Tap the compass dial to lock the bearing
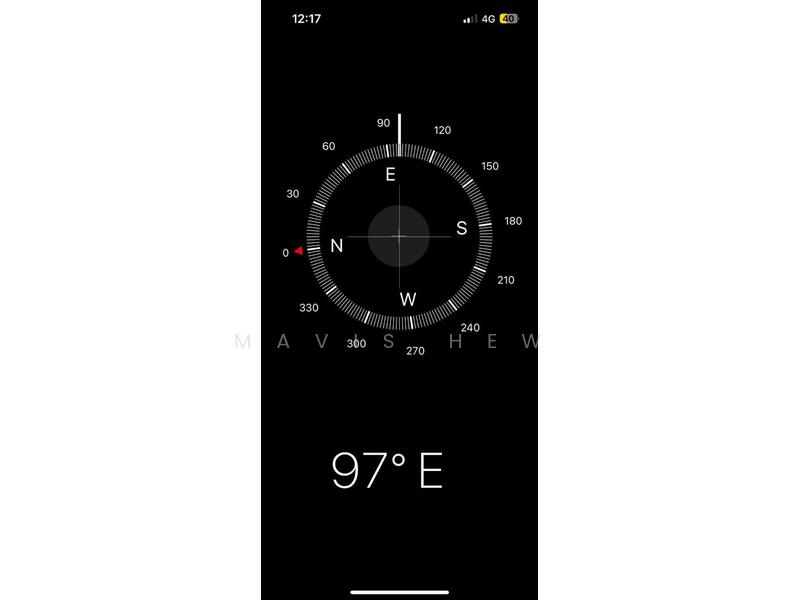 (x=399, y=237)
